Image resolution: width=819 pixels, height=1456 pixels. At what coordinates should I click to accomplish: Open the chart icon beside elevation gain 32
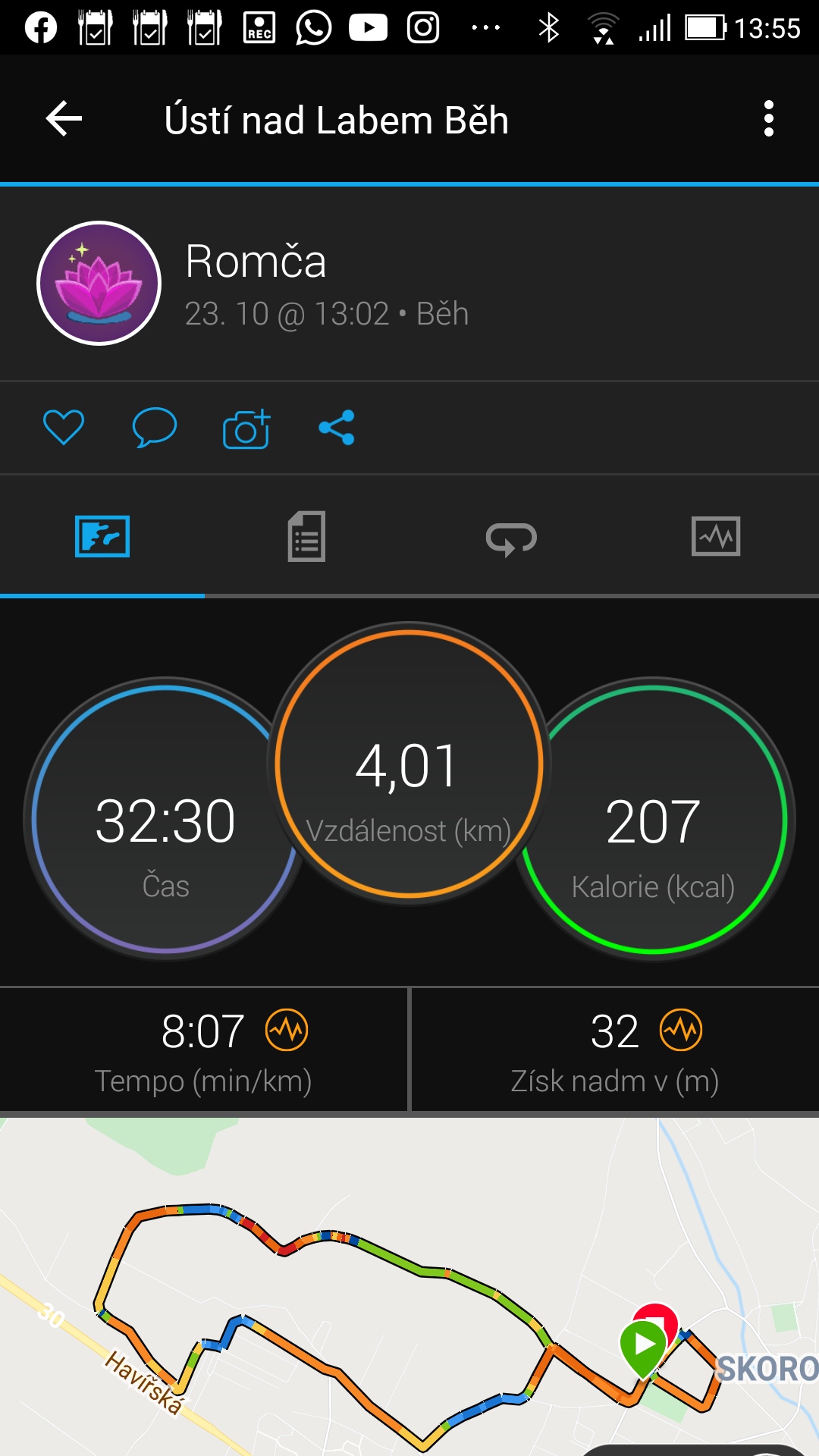coord(681,1031)
